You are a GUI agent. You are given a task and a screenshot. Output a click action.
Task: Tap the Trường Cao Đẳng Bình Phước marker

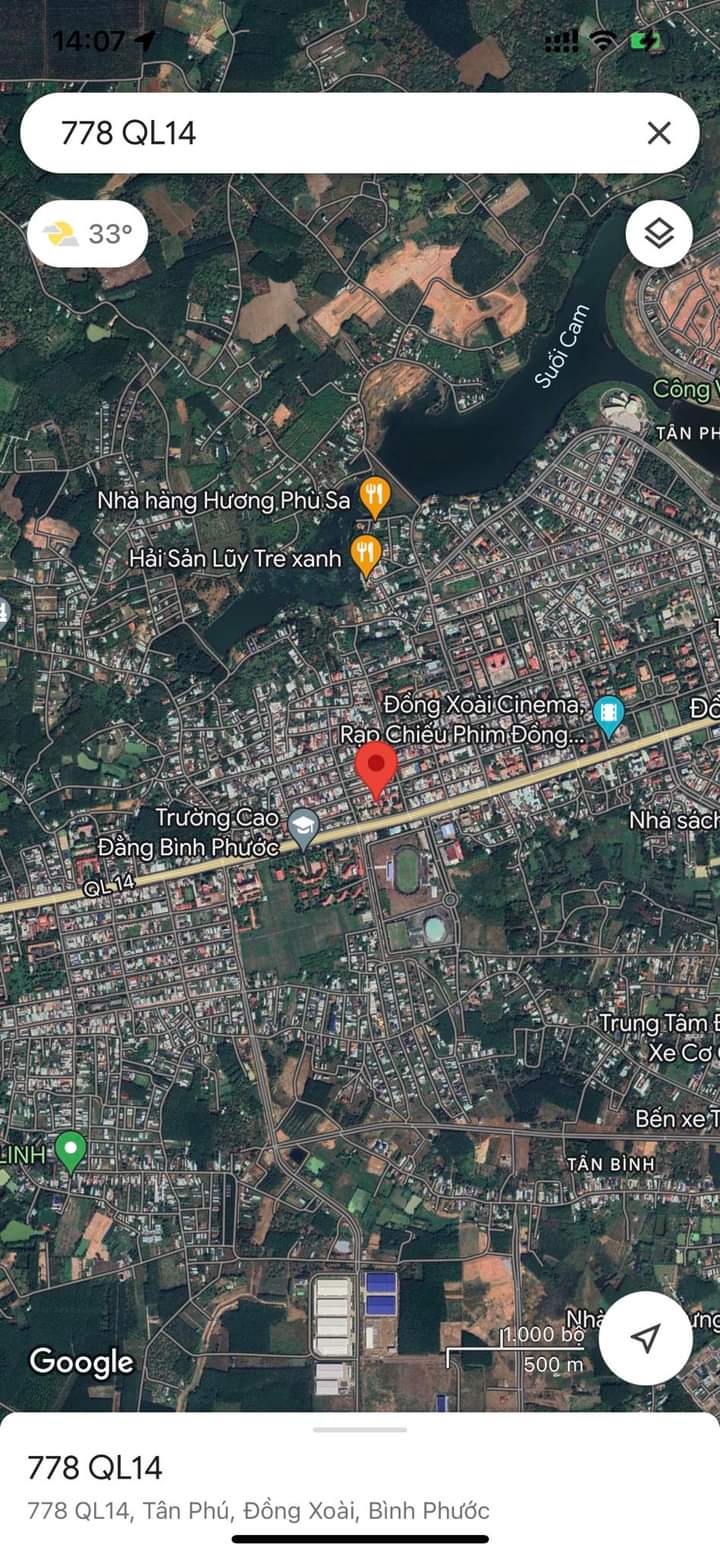(x=303, y=826)
